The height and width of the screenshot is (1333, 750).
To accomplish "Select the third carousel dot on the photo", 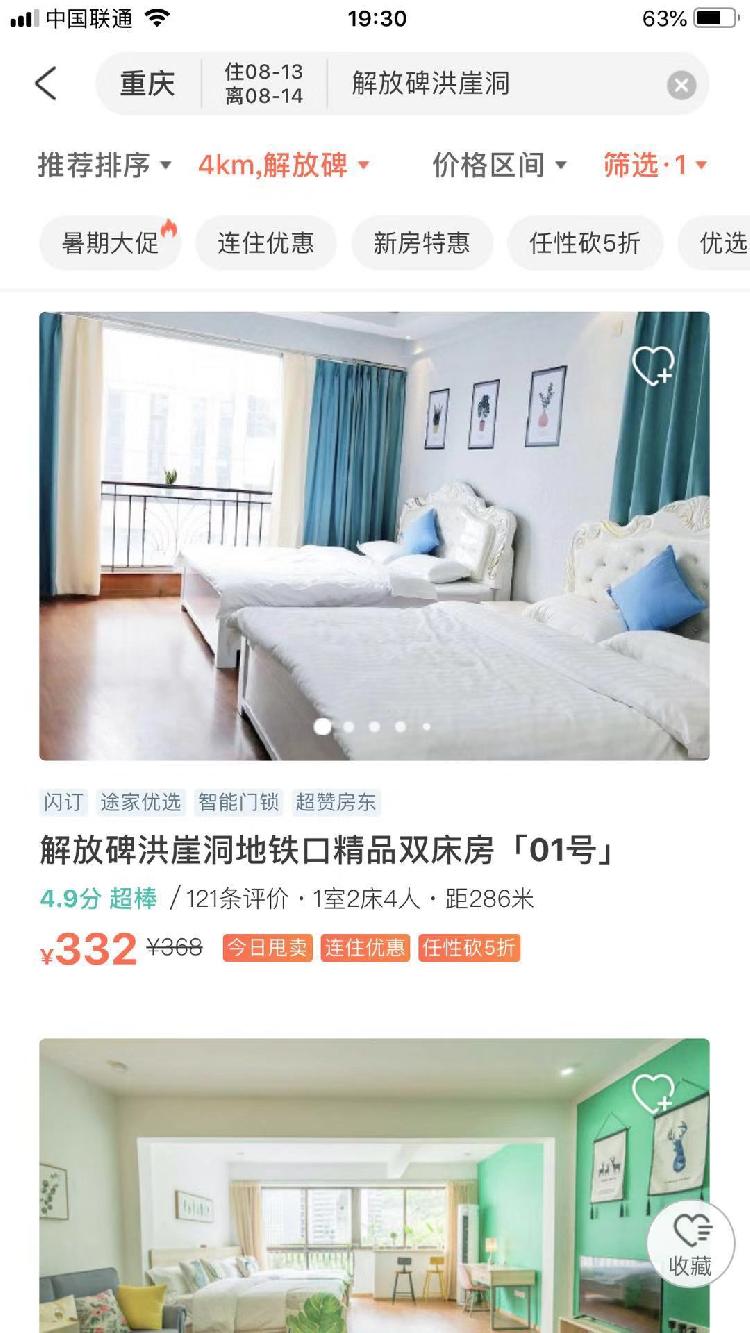I will [x=375, y=727].
